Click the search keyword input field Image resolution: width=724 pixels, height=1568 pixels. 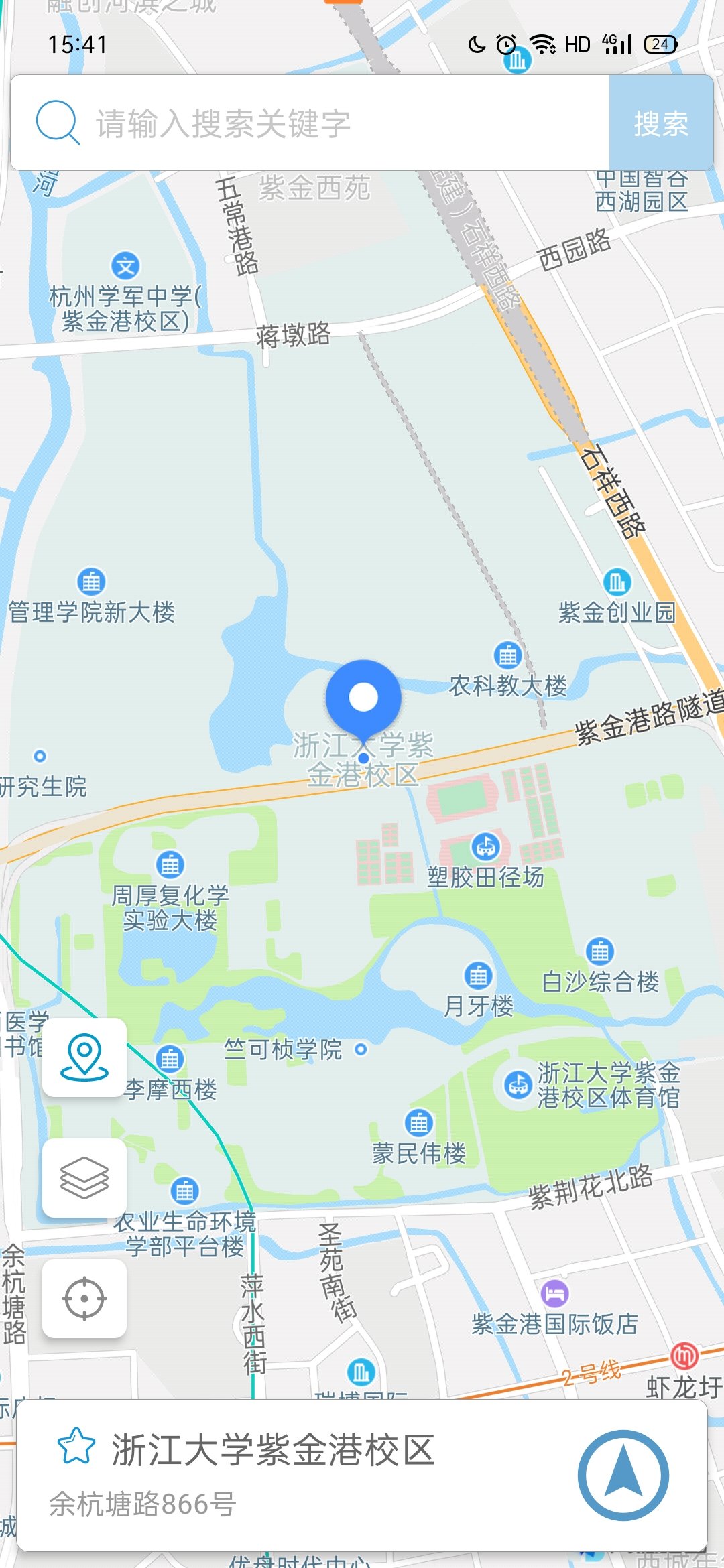(302, 124)
